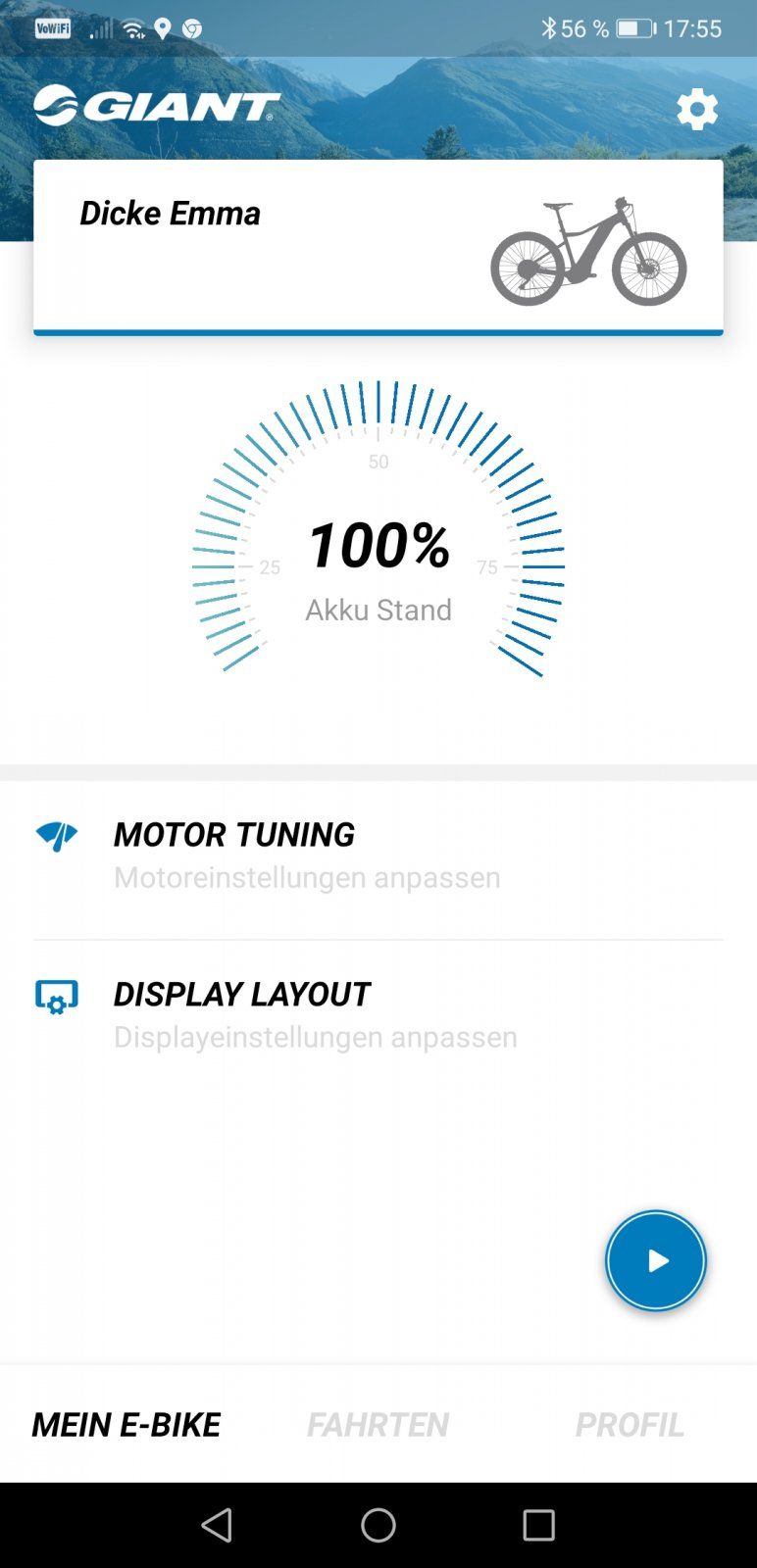This screenshot has width=757, height=1568.
Task: Go to the Profil tab
Action: (629, 1424)
